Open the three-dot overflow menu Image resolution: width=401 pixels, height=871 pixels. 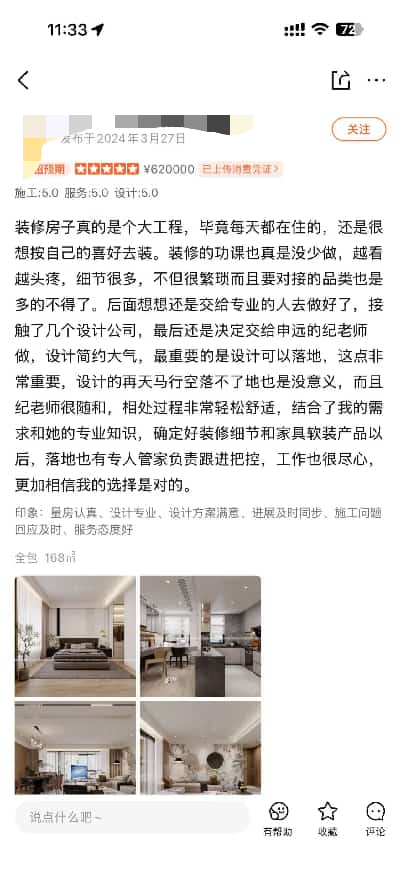[376, 81]
